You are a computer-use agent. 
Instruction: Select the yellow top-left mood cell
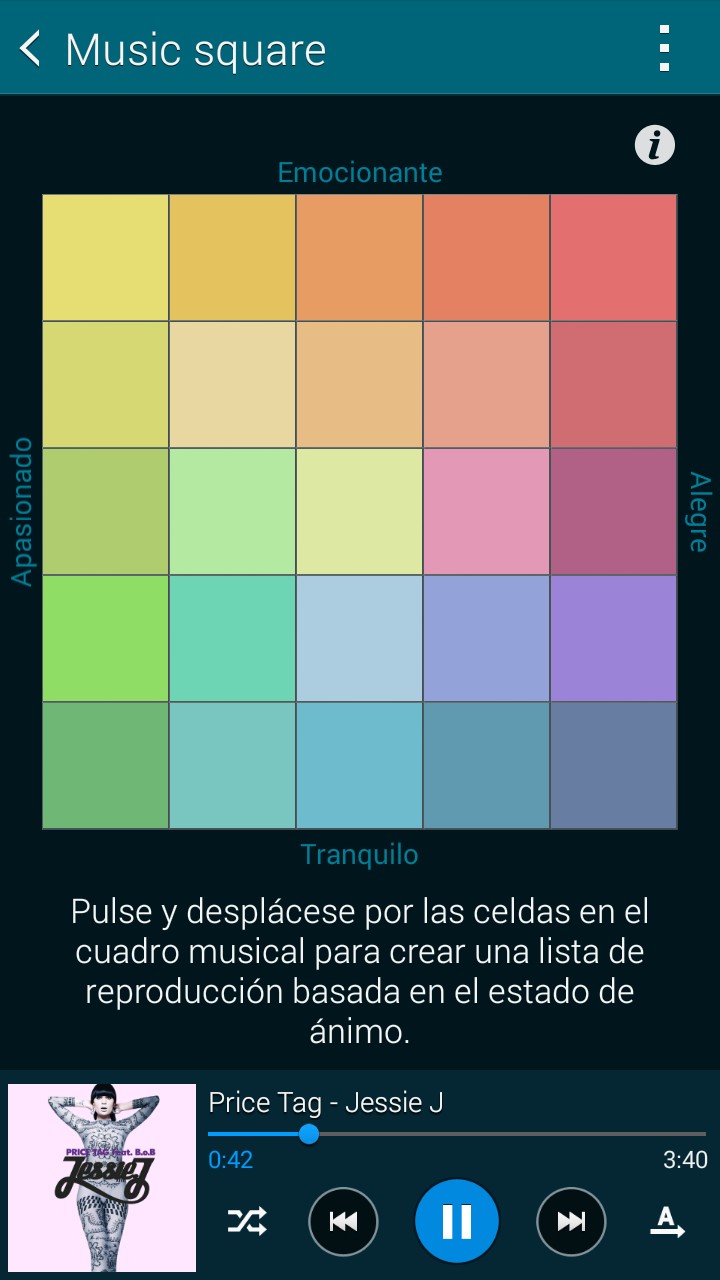point(106,258)
